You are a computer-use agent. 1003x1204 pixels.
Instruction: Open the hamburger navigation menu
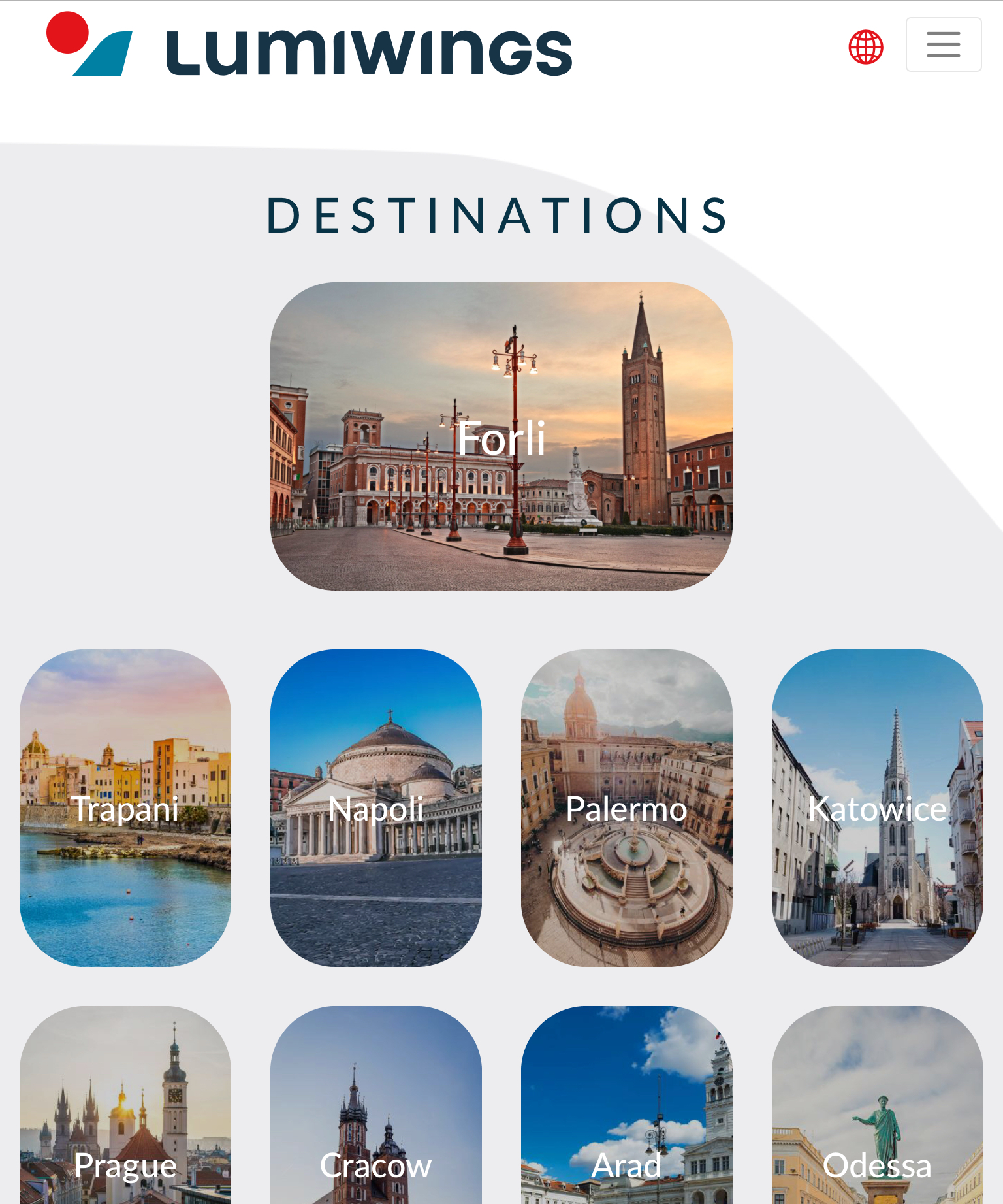point(943,44)
